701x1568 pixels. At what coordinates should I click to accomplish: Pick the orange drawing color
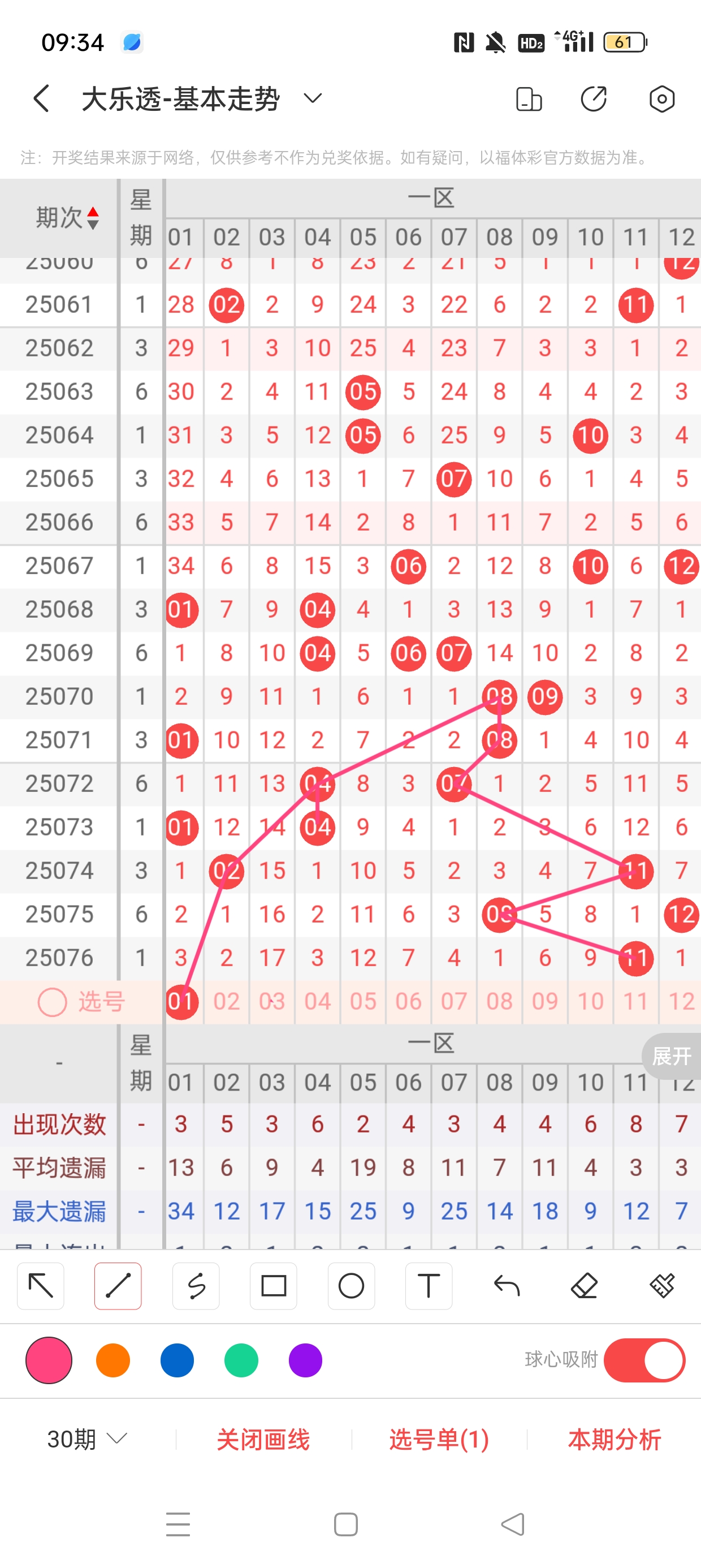tap(113, 1360)
